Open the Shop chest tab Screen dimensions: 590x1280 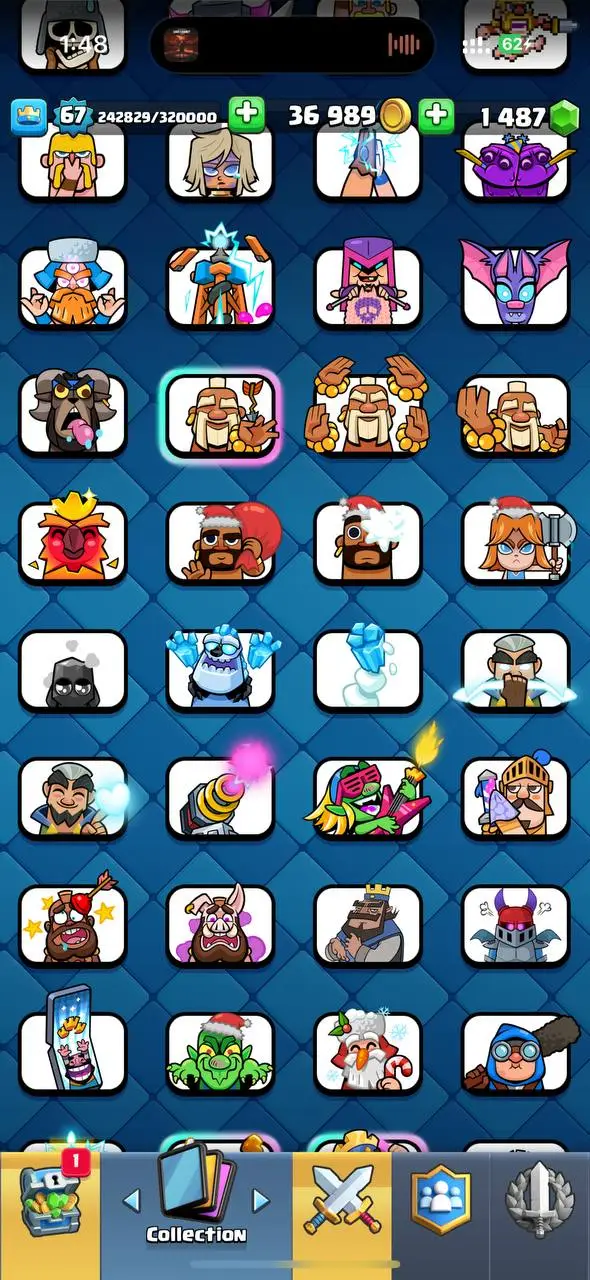[50, 1208]
